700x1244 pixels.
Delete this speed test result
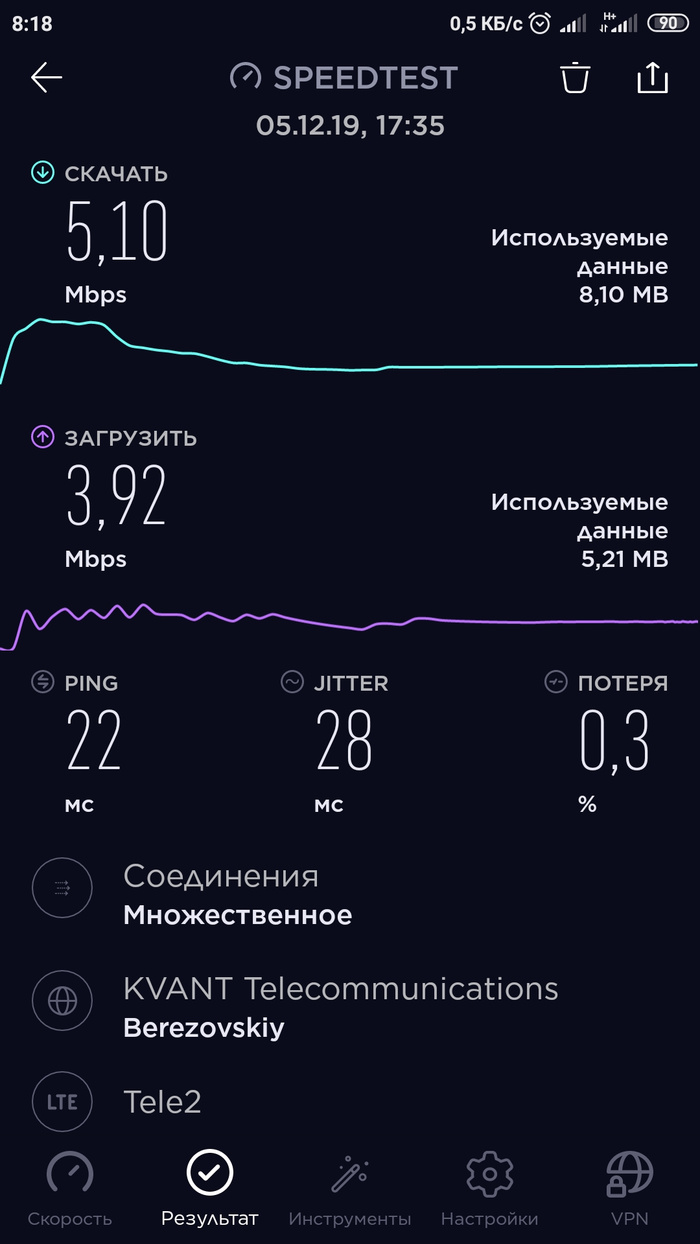tap(575, 78)
